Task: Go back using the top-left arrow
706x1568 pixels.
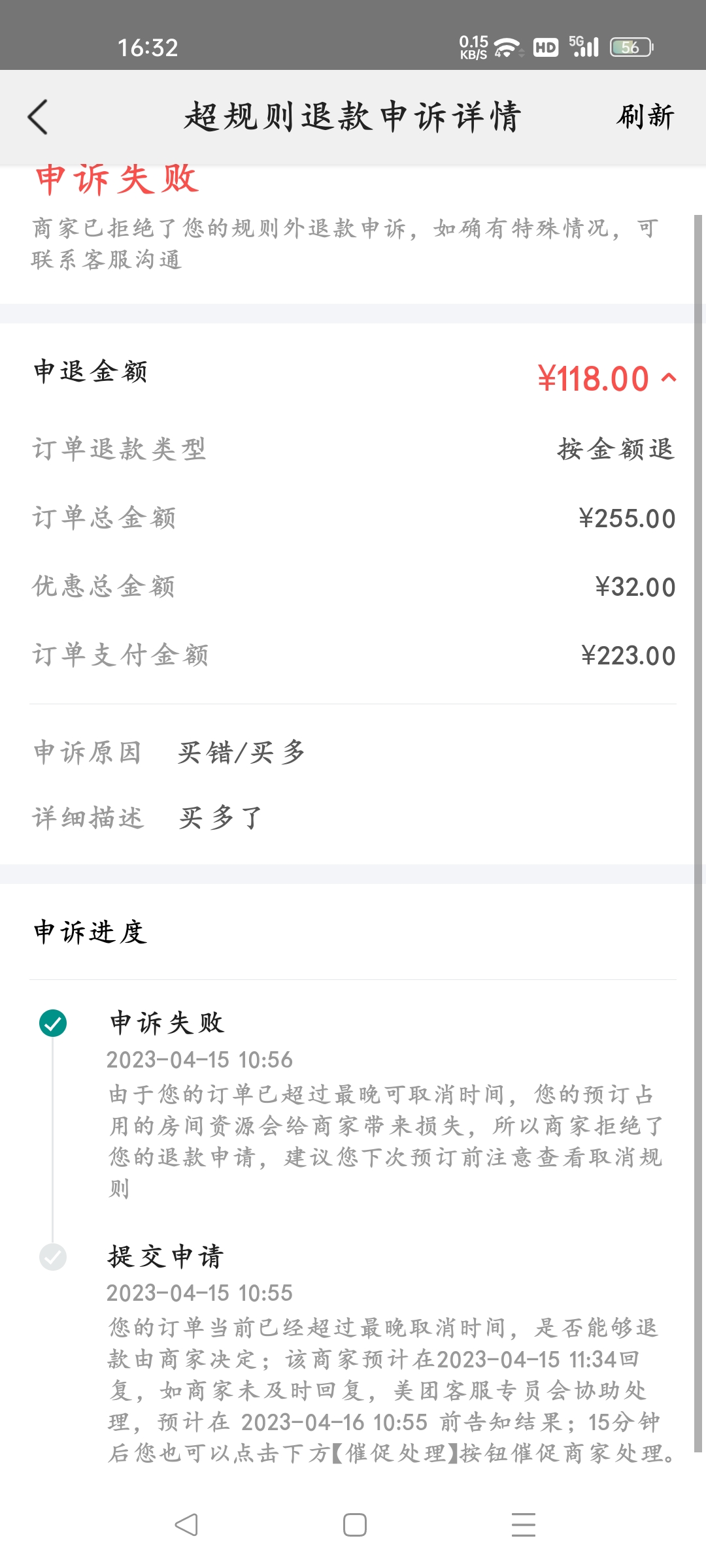Action: click(38, 118)
